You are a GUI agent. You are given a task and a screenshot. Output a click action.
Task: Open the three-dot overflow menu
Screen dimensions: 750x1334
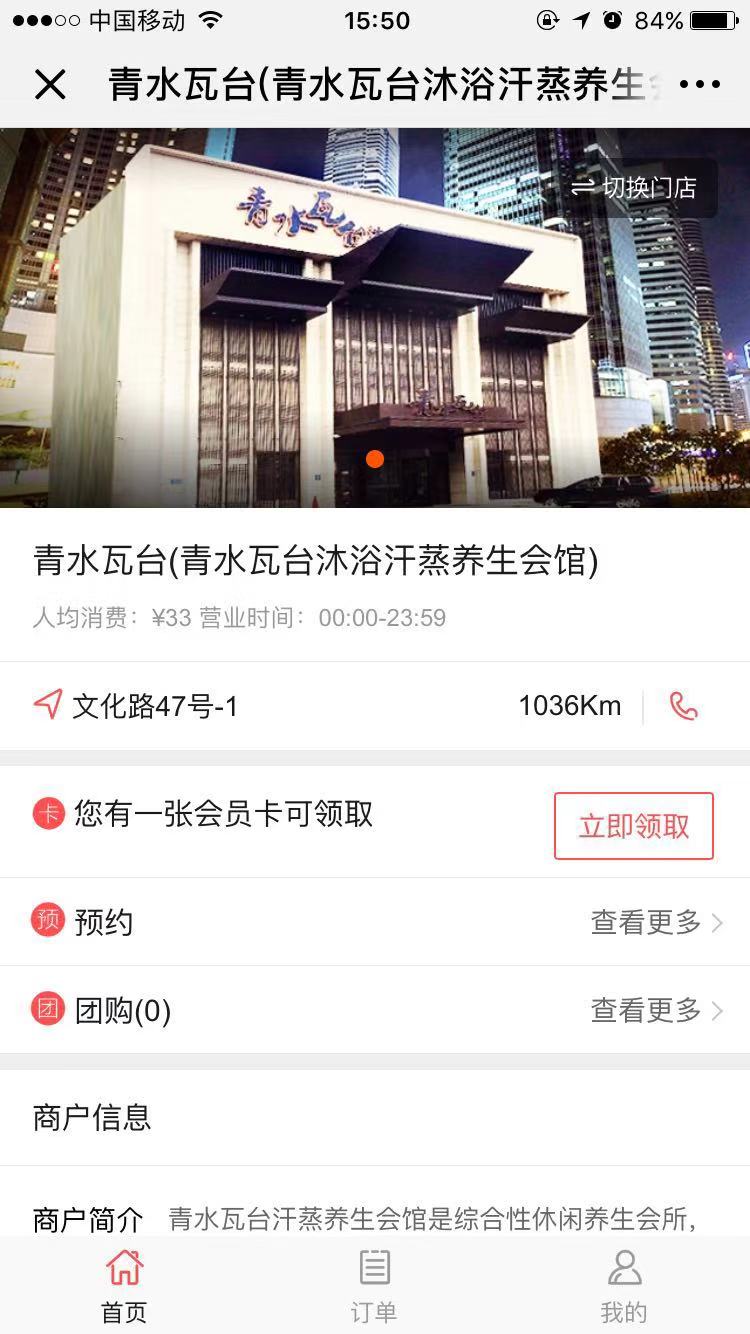(699, 85)
